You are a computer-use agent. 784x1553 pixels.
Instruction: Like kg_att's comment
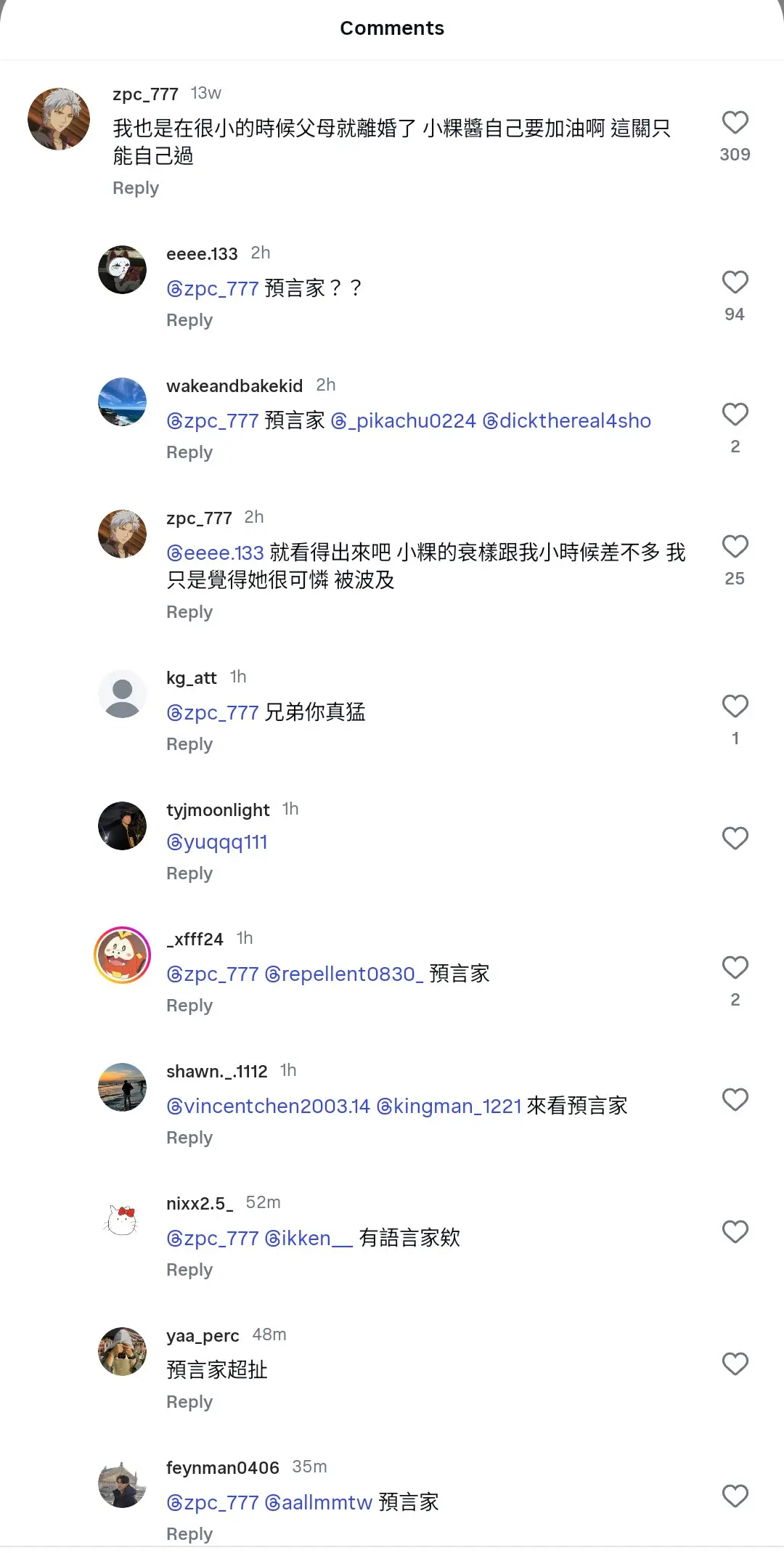tap(735, 706)
